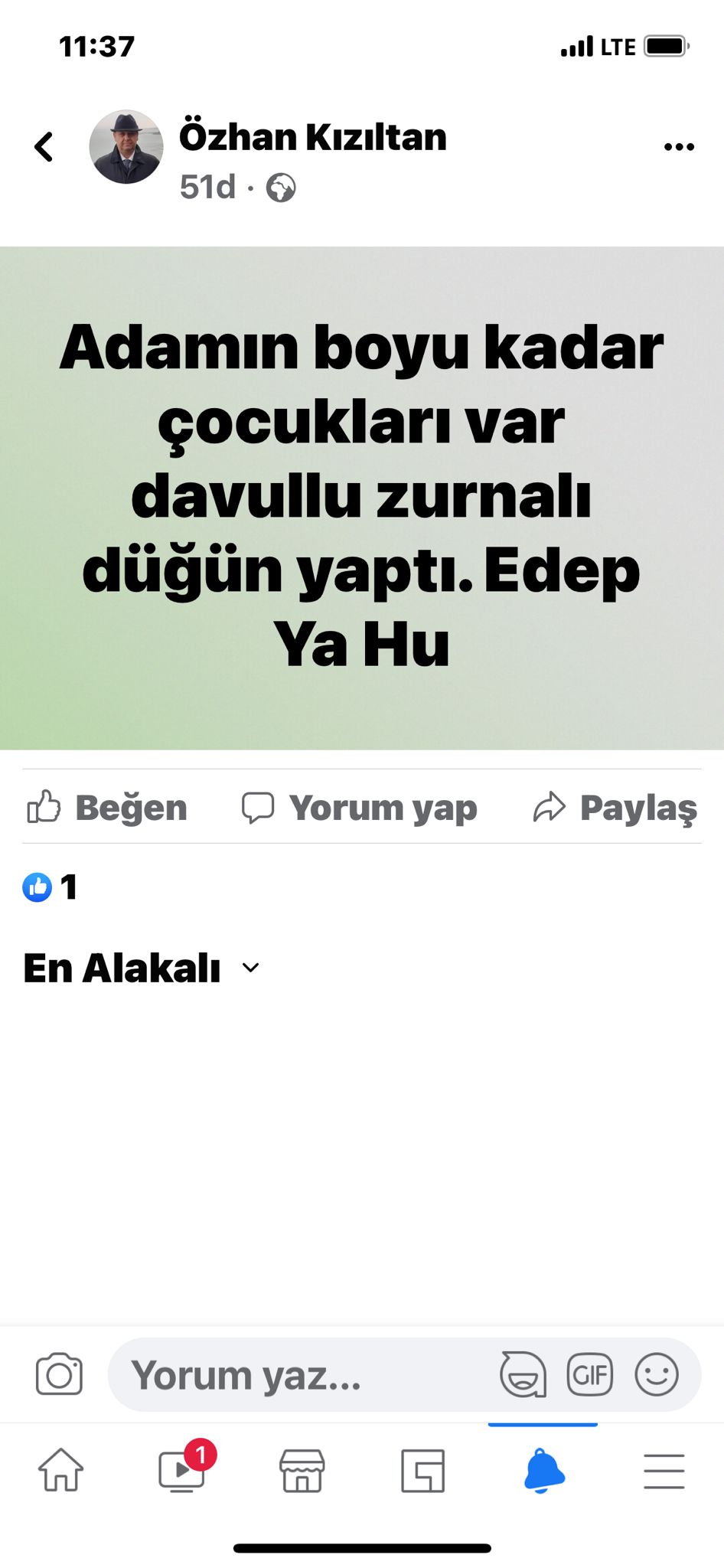
Task: Open the hamburger menu tab
Action: click(x=664, y=1471)
